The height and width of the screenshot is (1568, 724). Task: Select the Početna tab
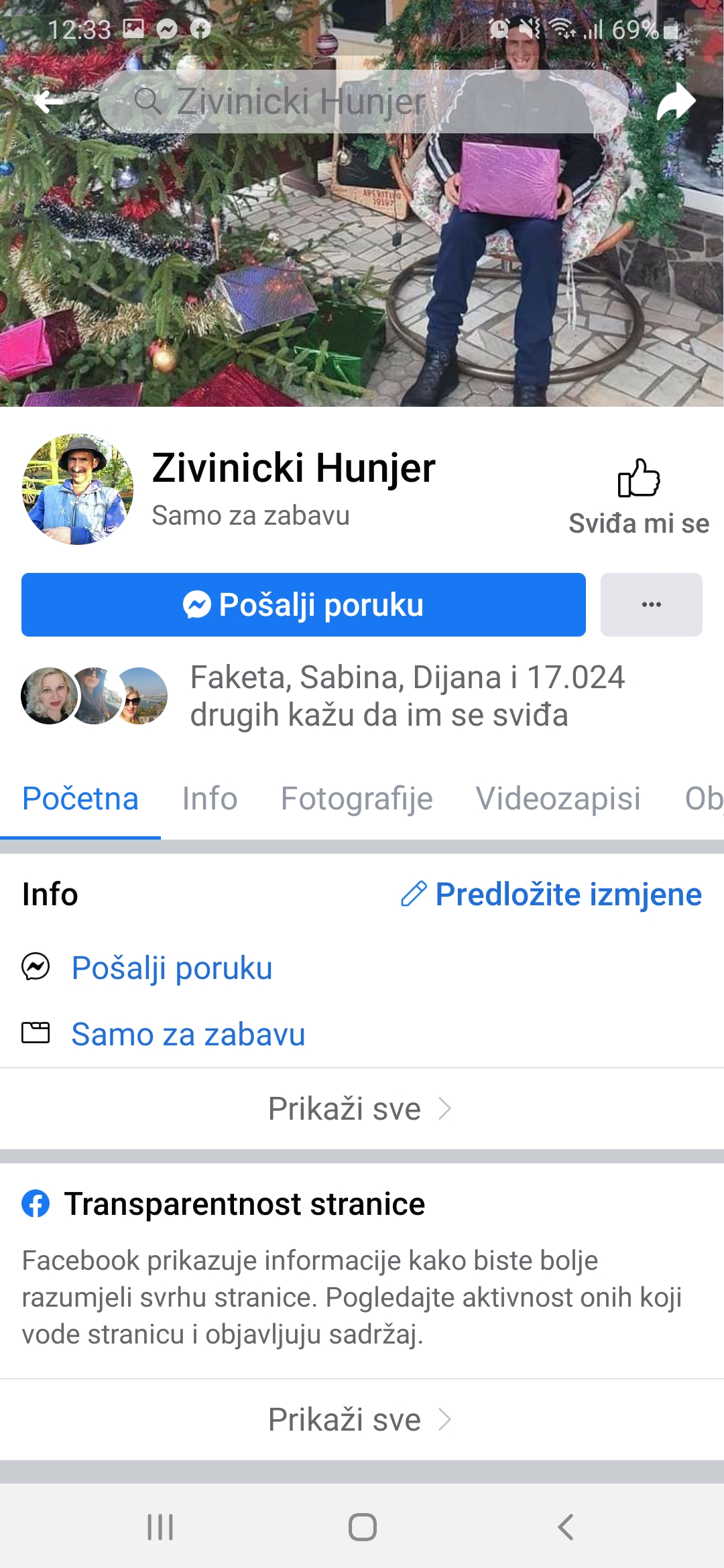point(80,799)
